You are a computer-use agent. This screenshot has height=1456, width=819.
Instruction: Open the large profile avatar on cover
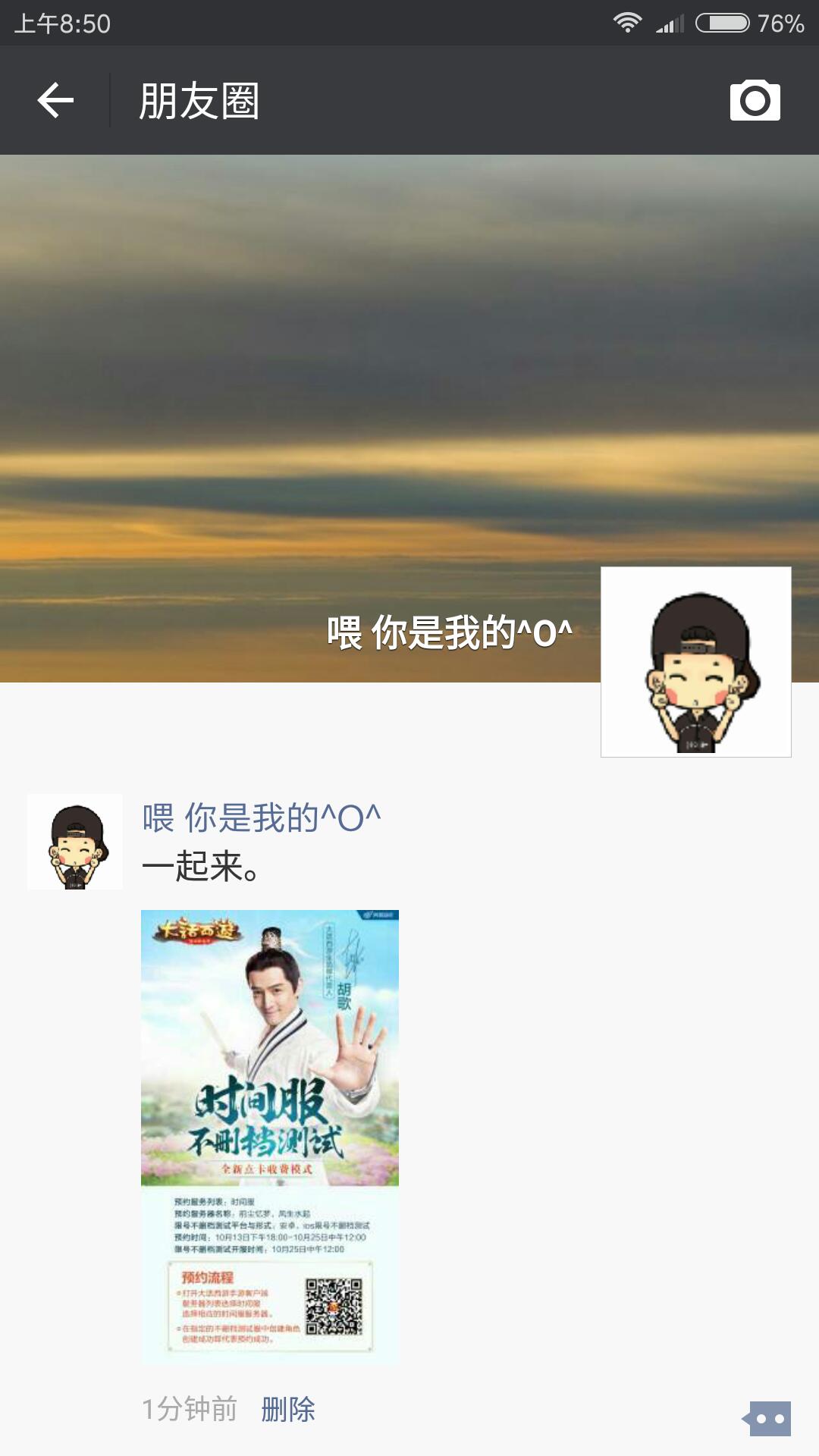pos(695,661)
